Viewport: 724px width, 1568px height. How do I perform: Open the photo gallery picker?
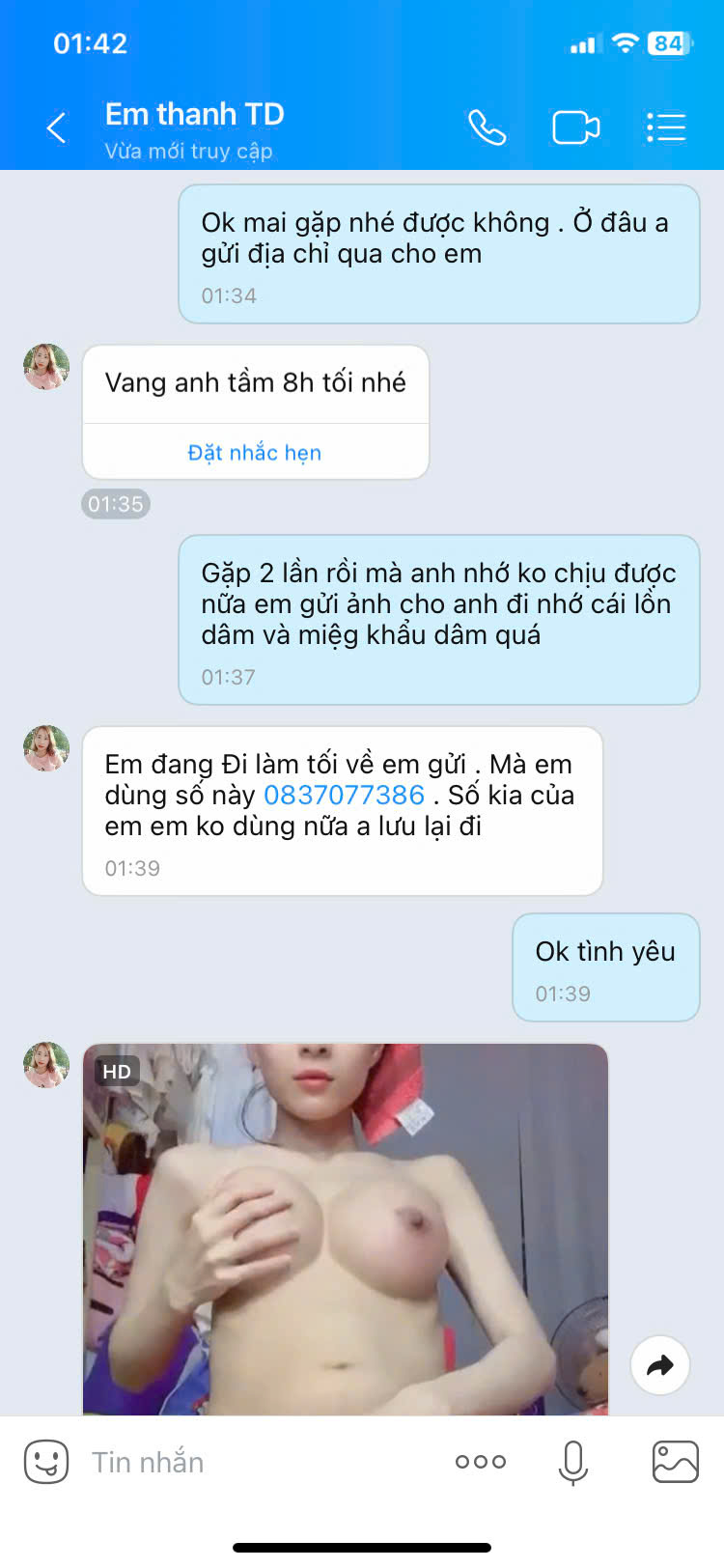[675, 1462]
